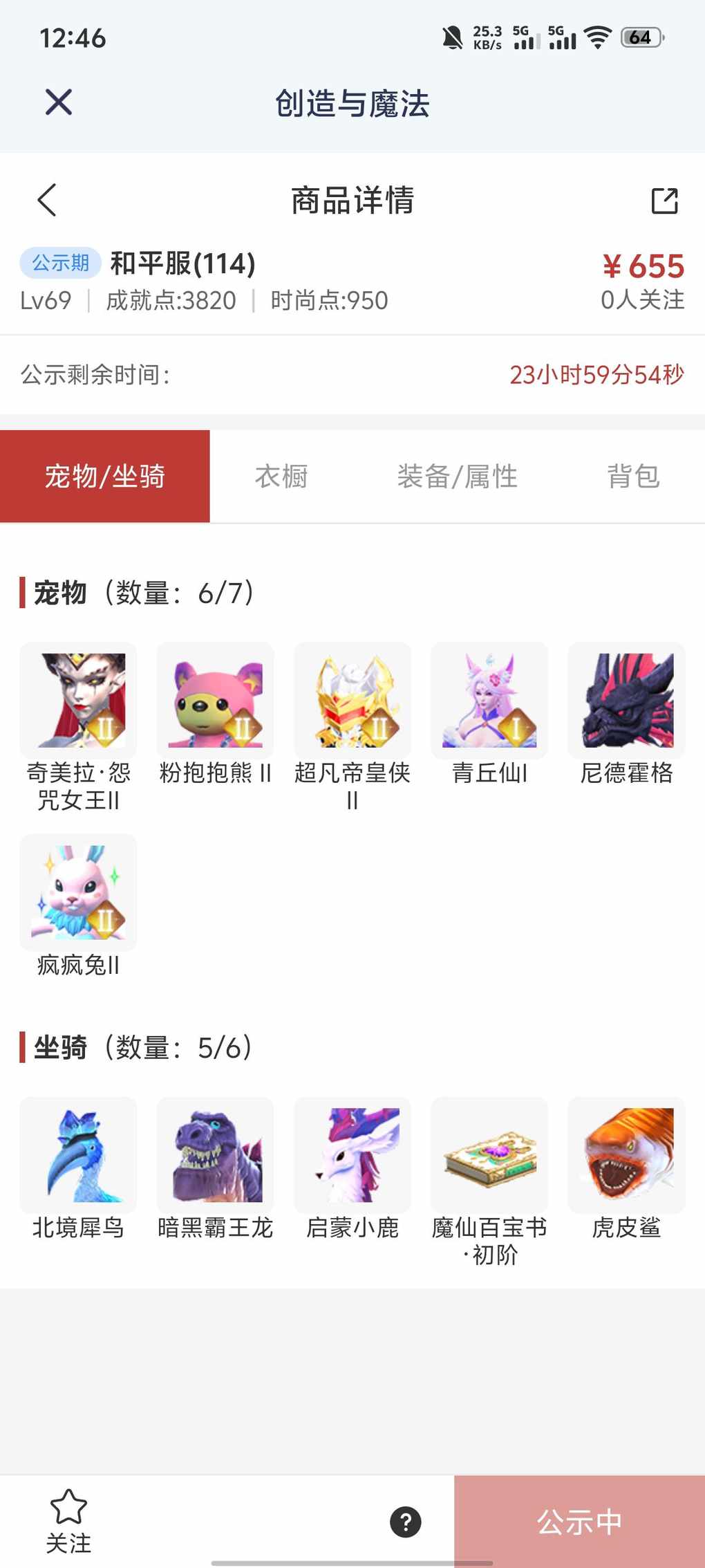Follow this listing with the 关注 star

(68, 1521)
